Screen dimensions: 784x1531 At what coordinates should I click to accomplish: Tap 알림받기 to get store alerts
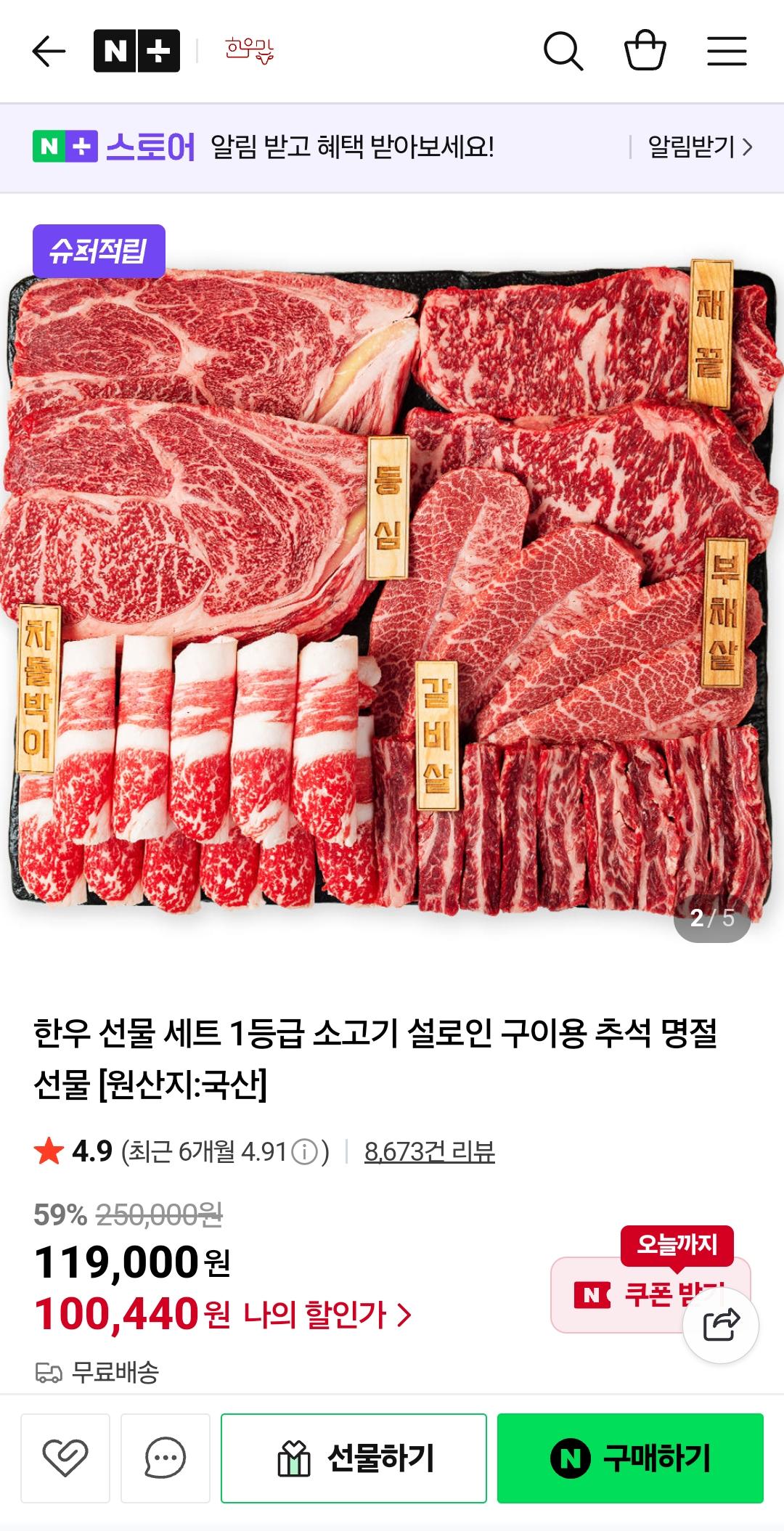[x=700, y=147]
